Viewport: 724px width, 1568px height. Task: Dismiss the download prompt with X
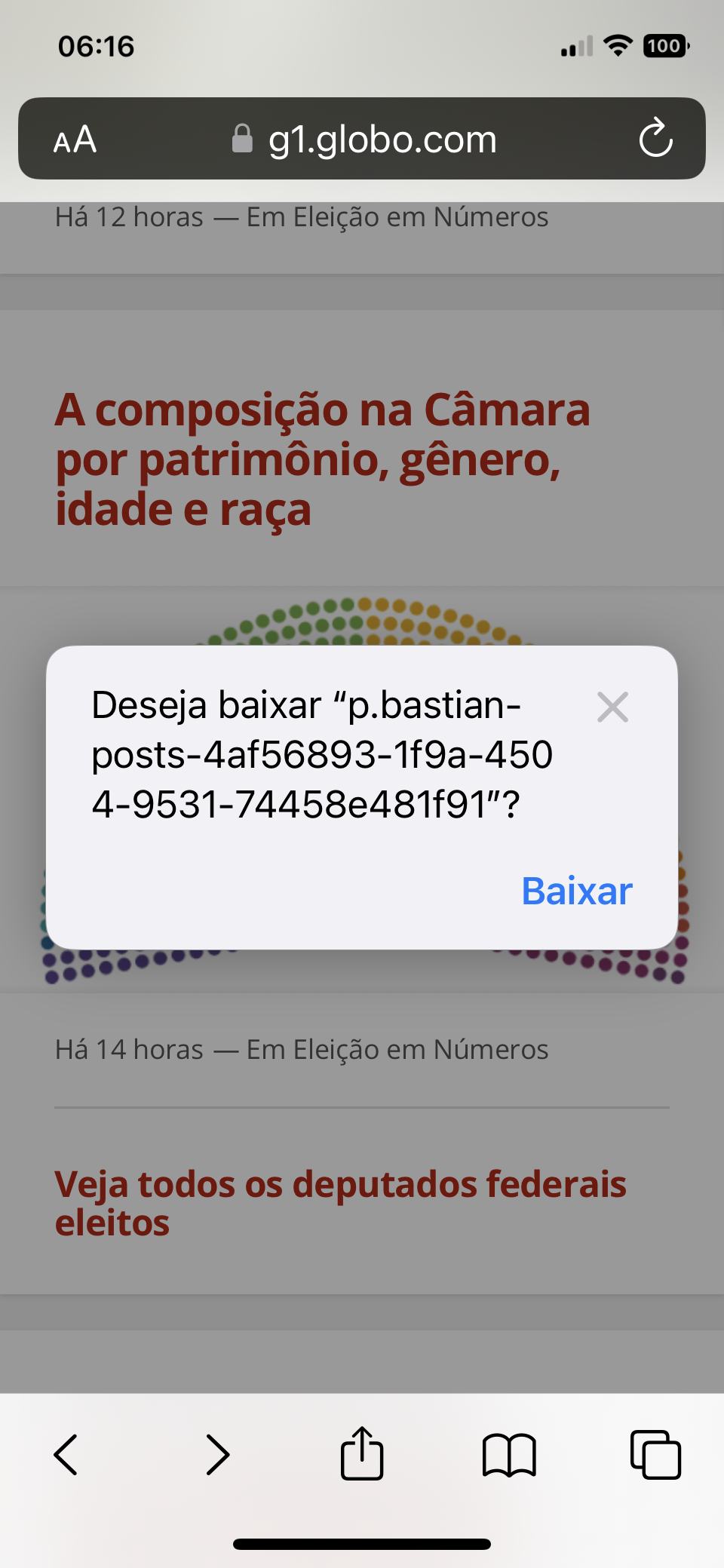point(612,707)
